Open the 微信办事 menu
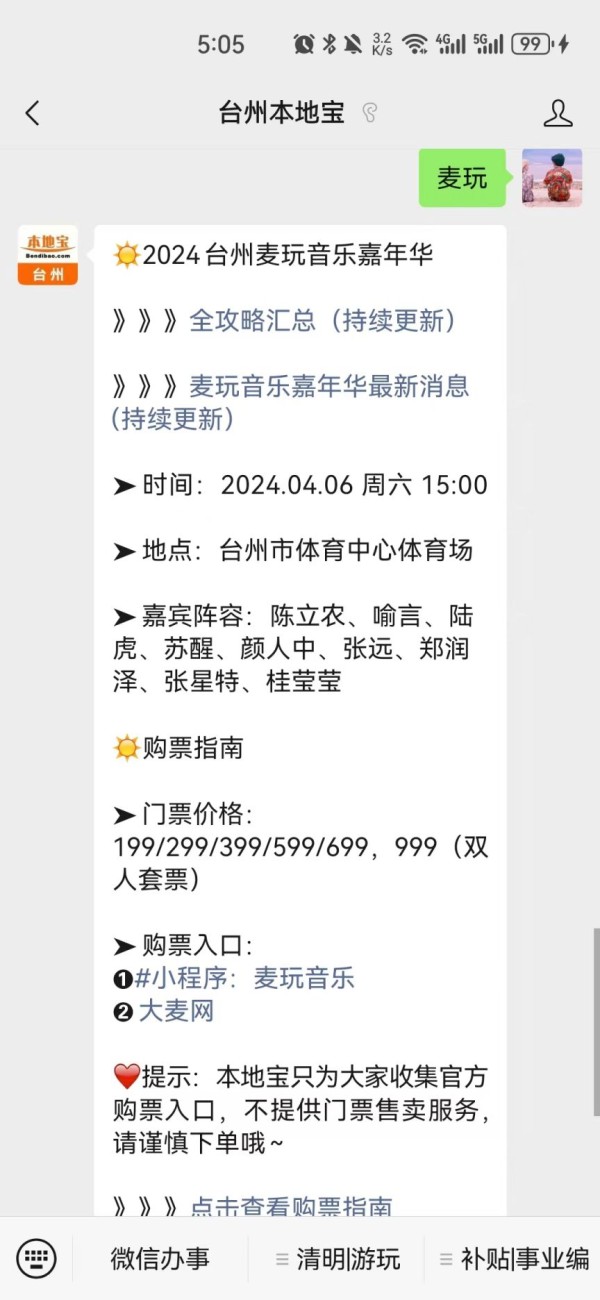Image resolution: width=600 pixels, height=1300 pixels. pos(160,1259)
